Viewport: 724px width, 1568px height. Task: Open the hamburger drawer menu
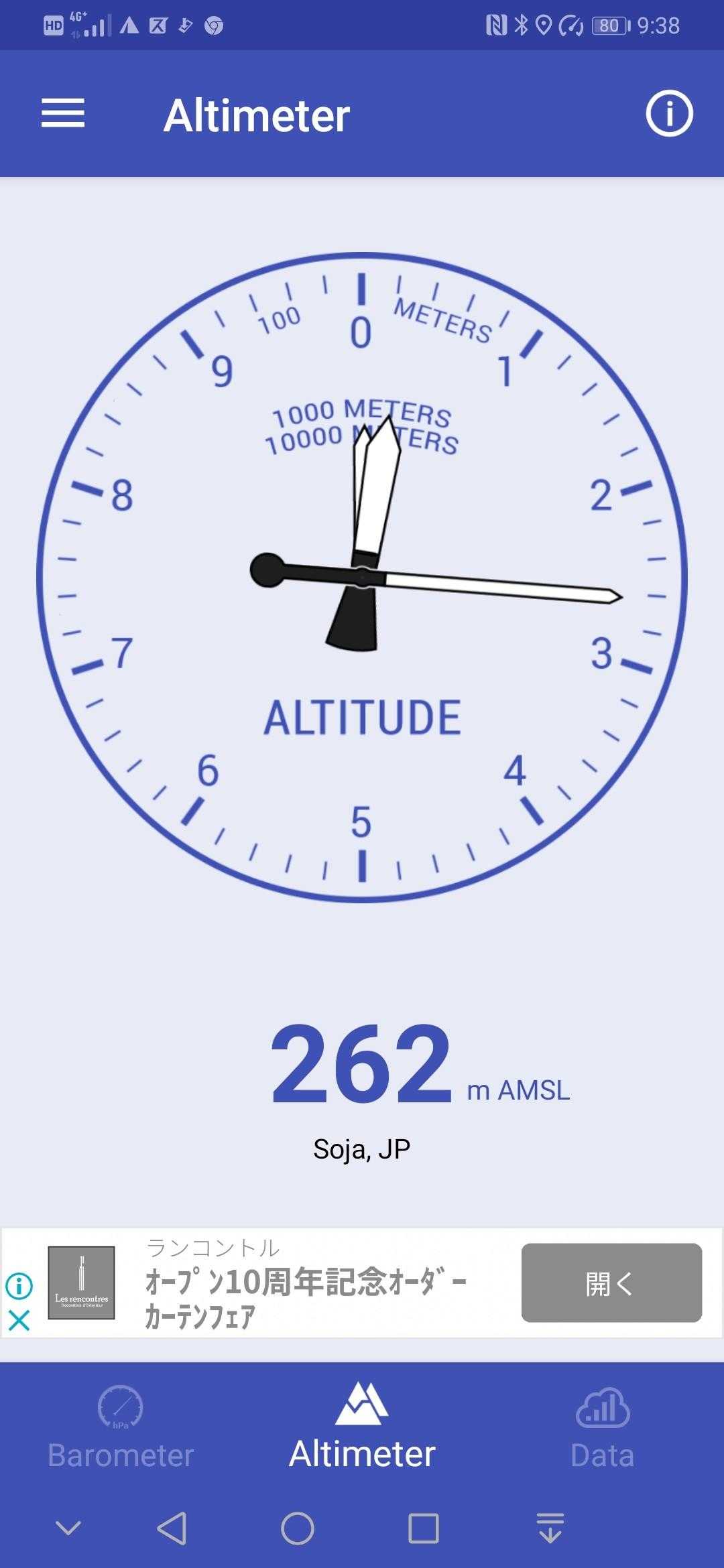(x=63, y=113)
